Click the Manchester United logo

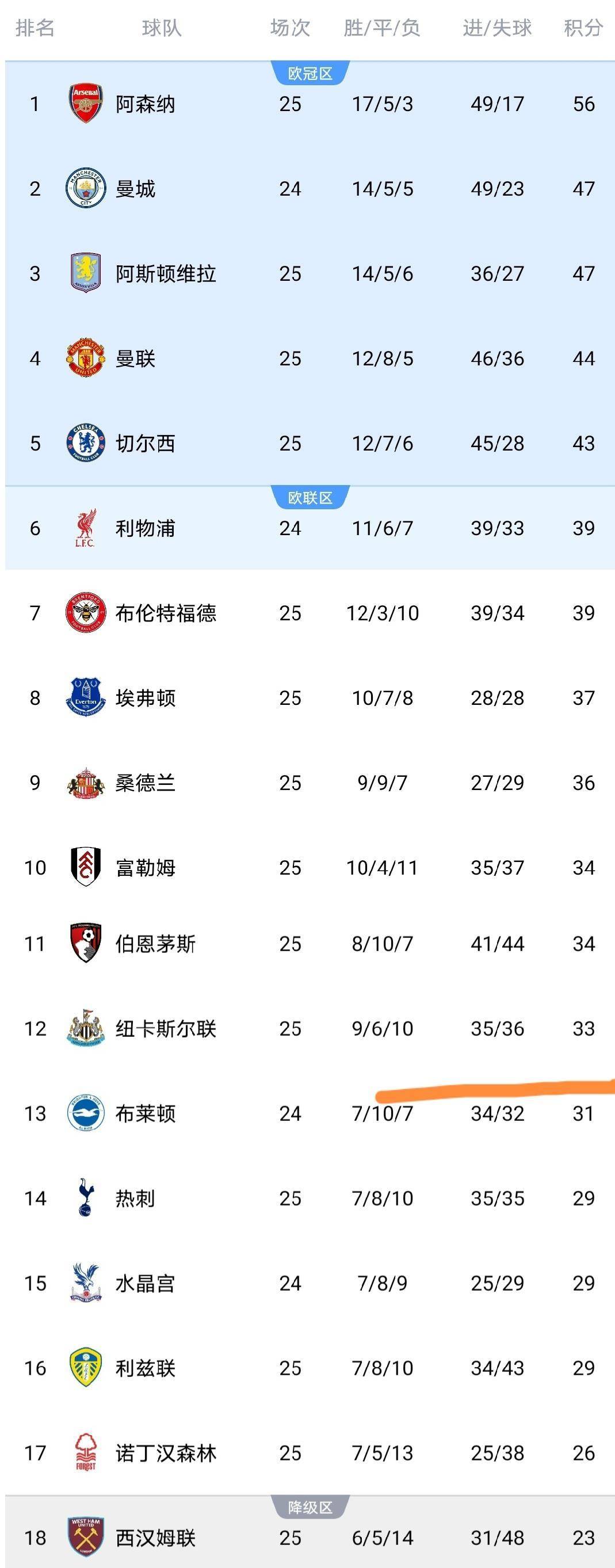coord(86,359)
